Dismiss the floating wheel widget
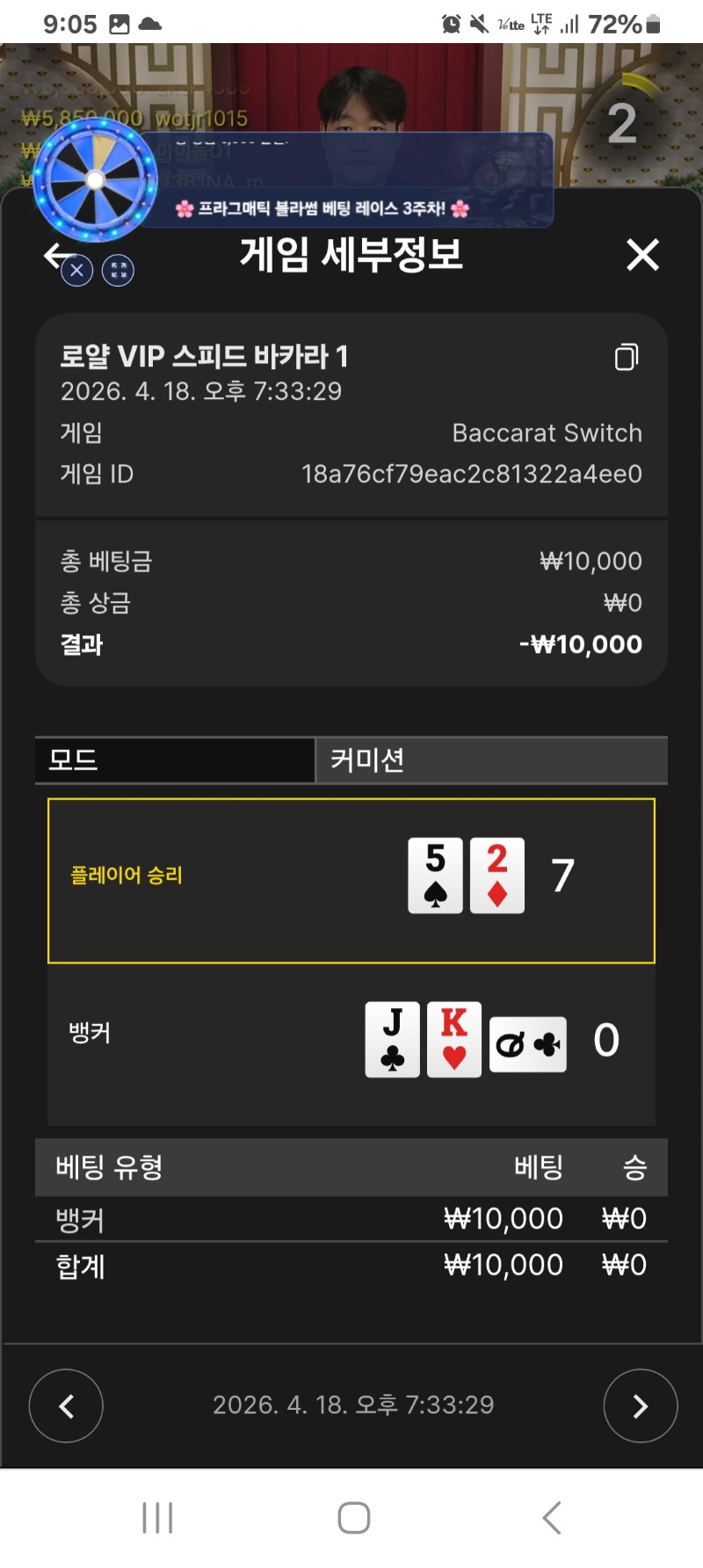 point(77,271)
